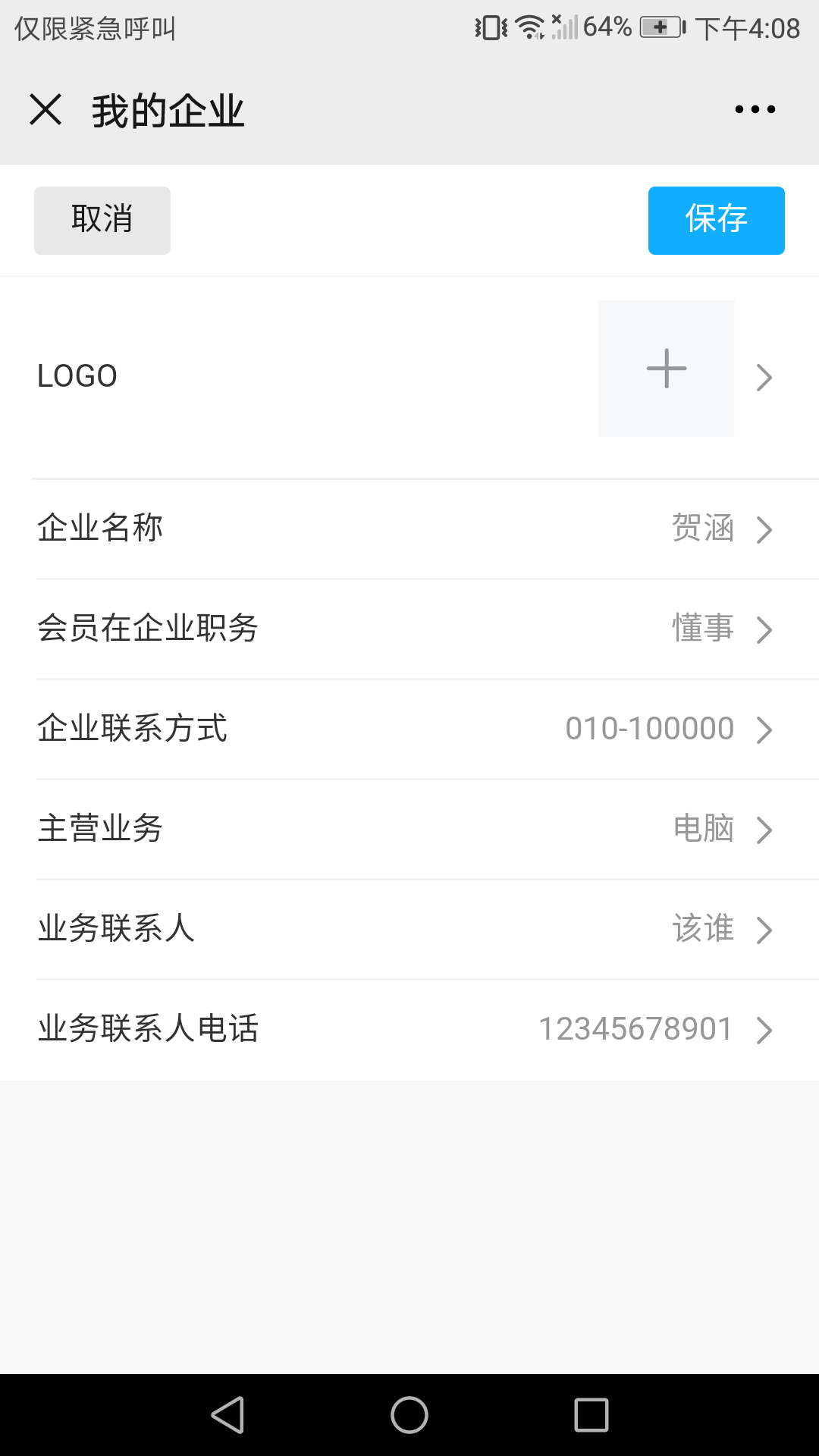
Task: Add a company LOGO image
Action: tap(666, 369)
